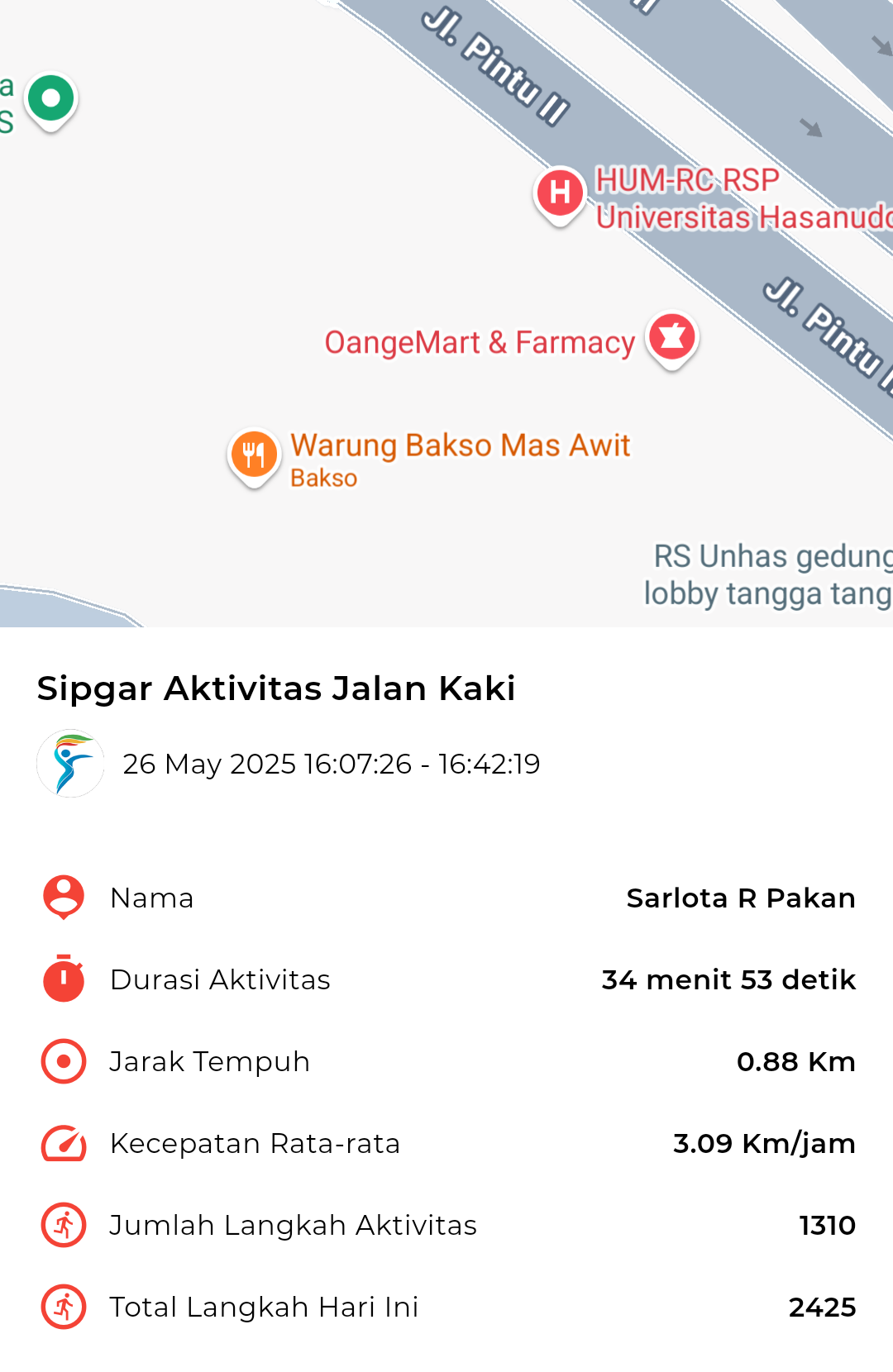893x1372 pixels.
Task: Click the Sipgar Aktivitas Jalan Kaki title
Action: pyautogui.click(x=275, y=688)
